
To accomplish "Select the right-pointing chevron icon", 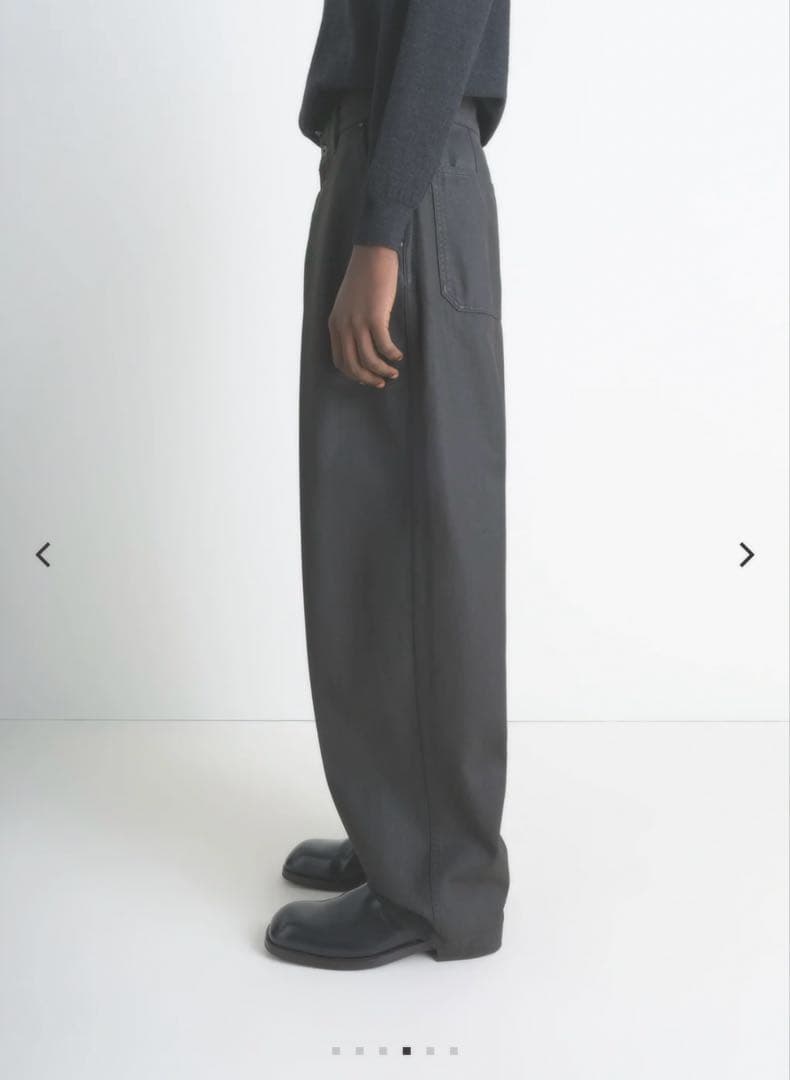I will 746,553.
